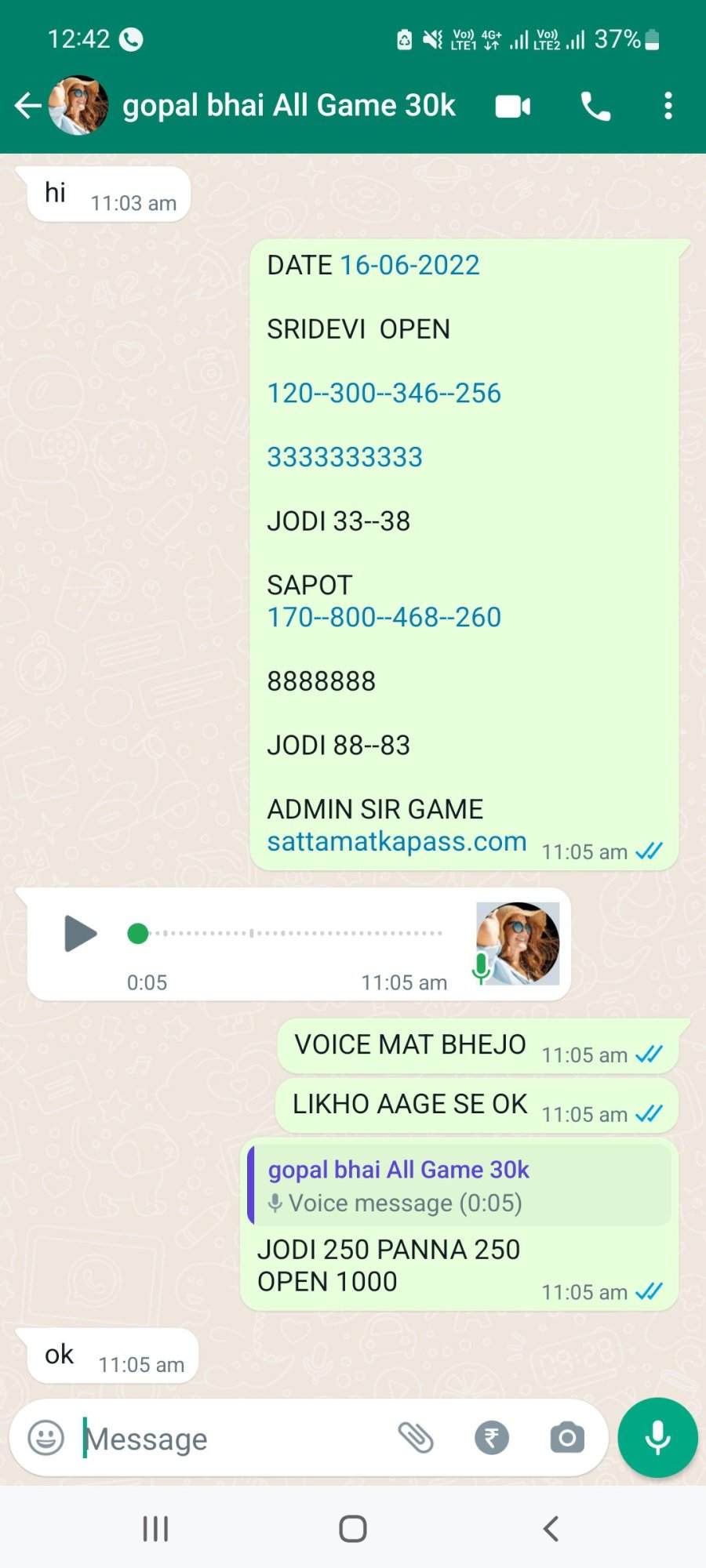Image resolution: width=706 pixels, height=1568 pixels.
Task: Focus the Message text field
Action: tap(235, 1438)
